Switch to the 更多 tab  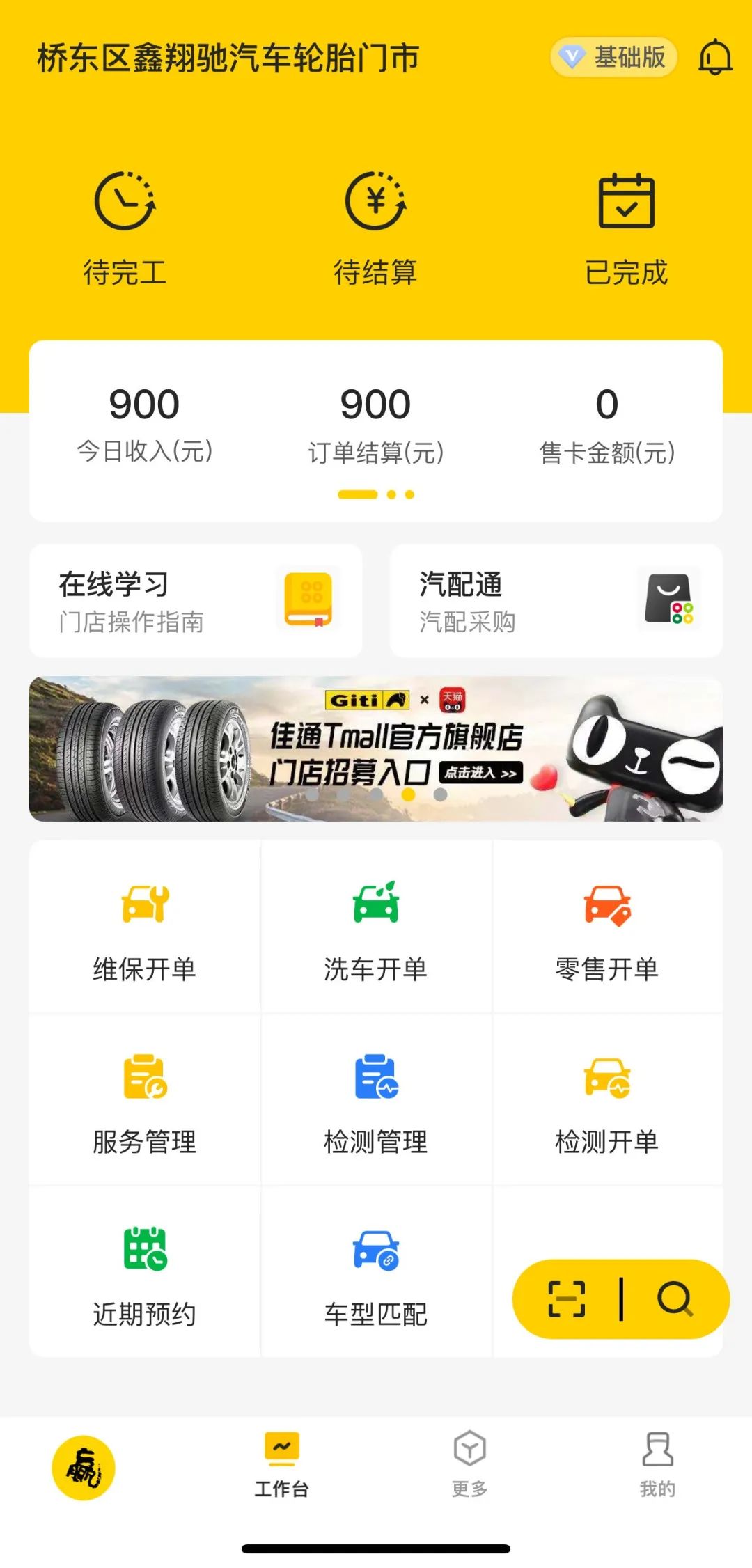(470, 1464)
